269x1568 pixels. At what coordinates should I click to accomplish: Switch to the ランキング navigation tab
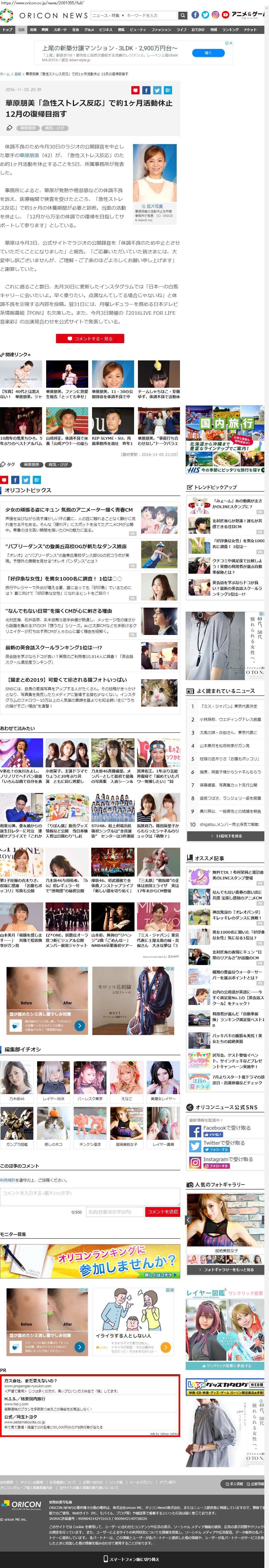click(230, 29)
